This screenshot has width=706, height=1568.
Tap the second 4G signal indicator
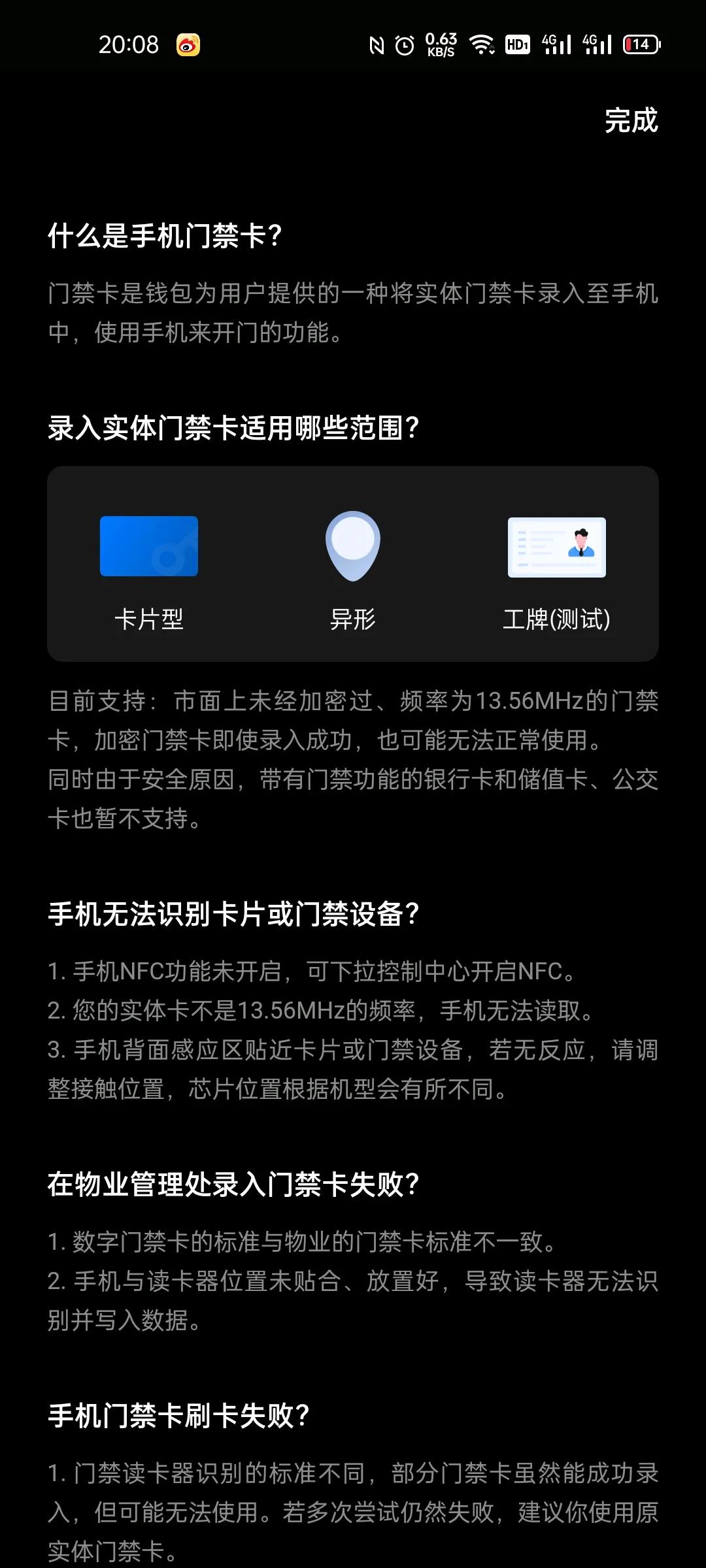(599, 44)
